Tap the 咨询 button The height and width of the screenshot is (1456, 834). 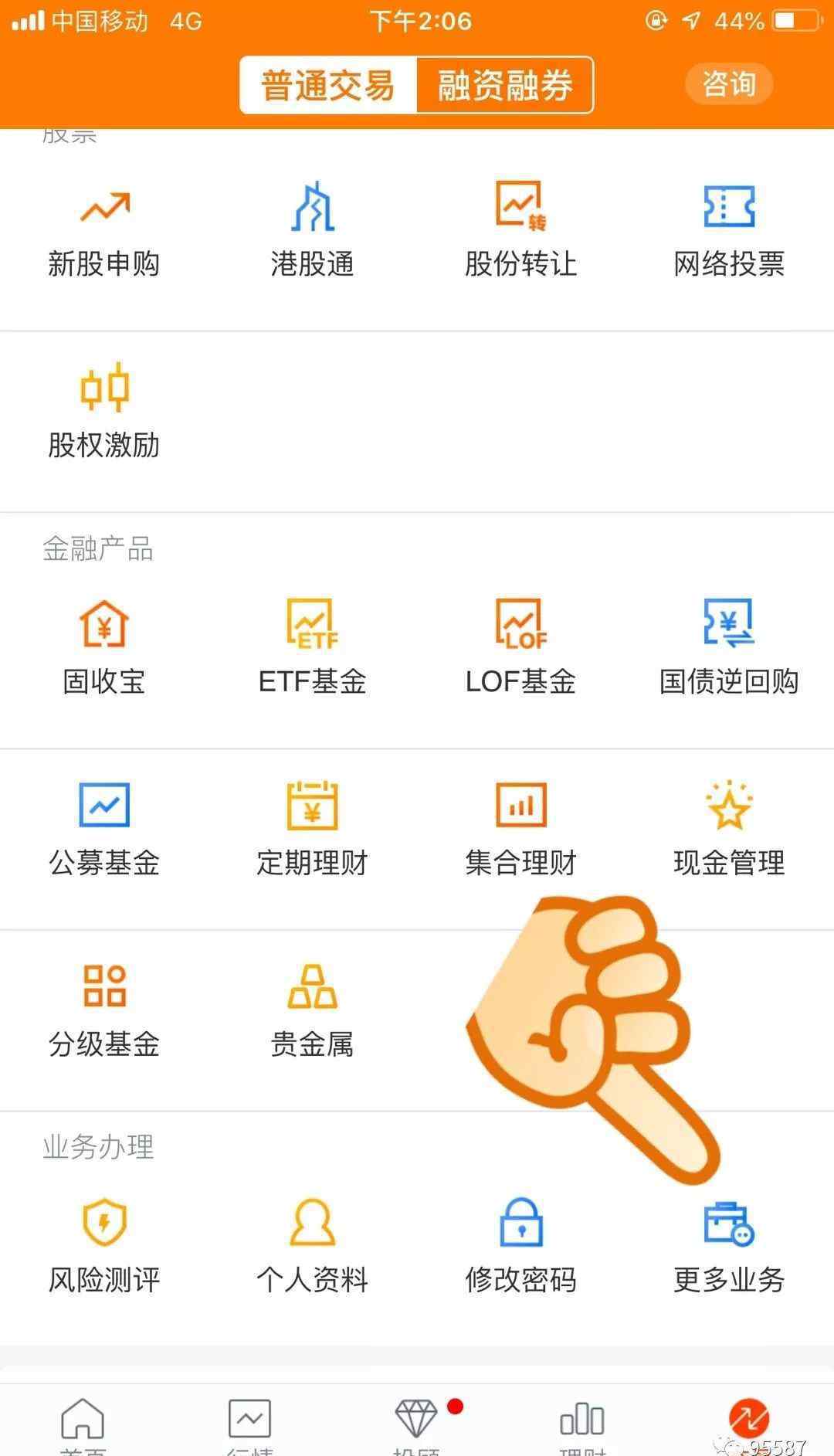coord(728,83)
